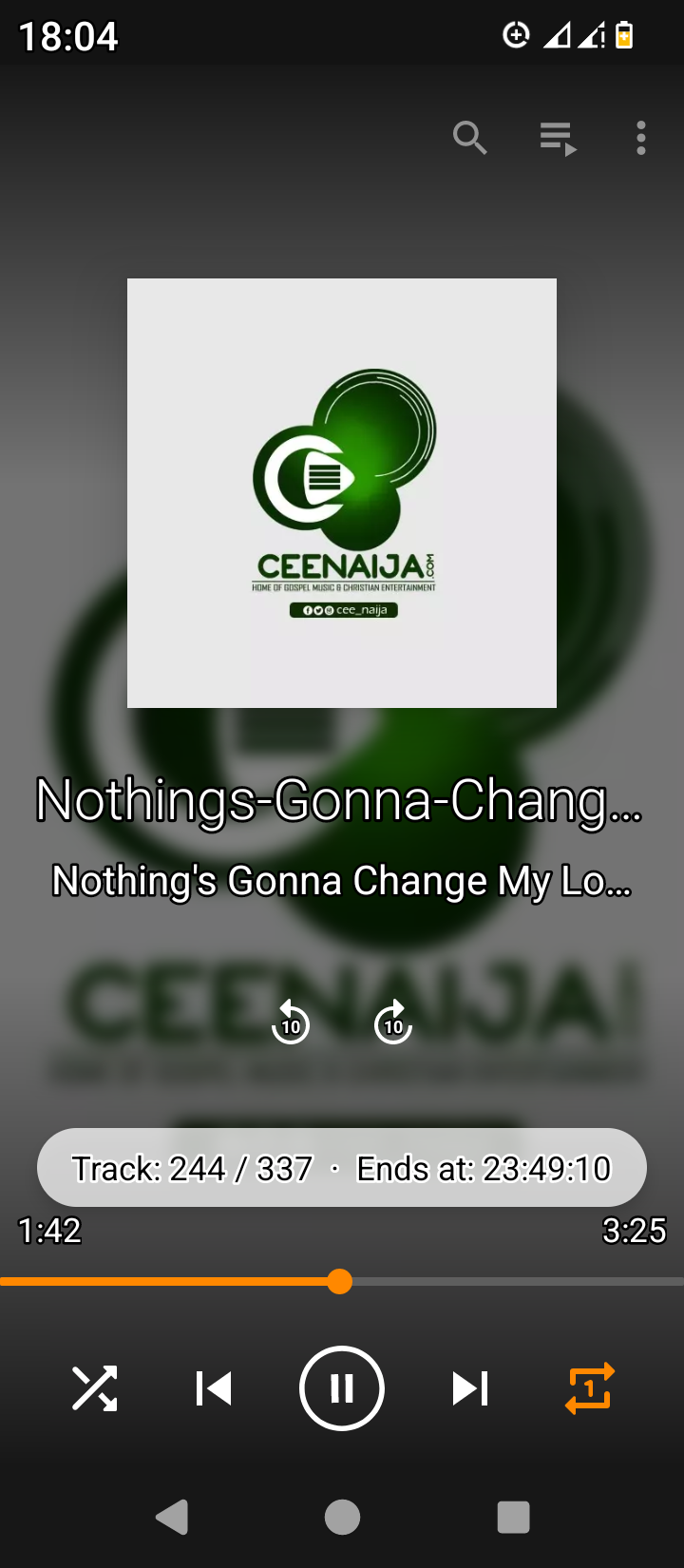Open the playlist queue icon
Screen dimensions: 684x1568
coord(558,139)
